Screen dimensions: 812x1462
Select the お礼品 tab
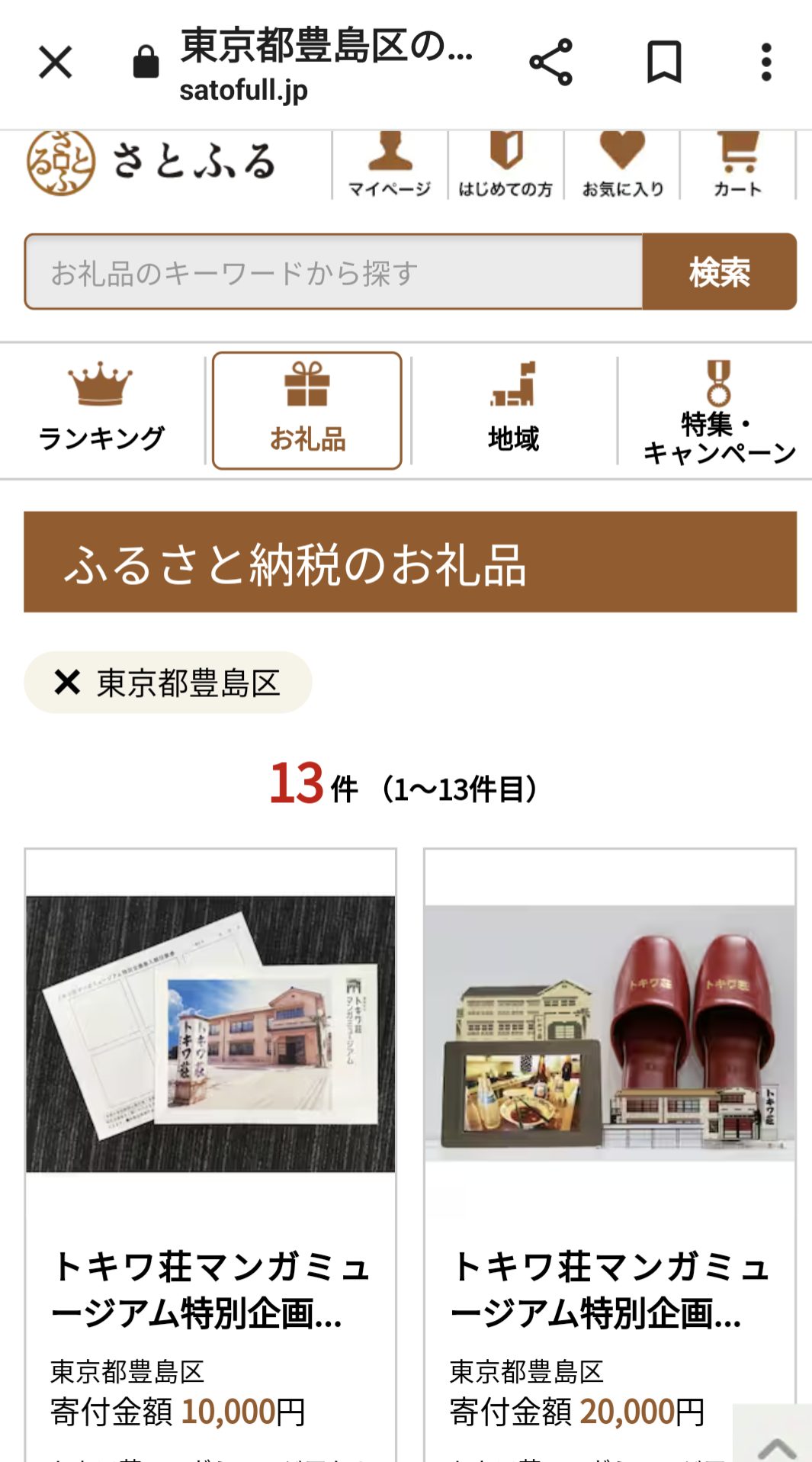tap(307, 410)
